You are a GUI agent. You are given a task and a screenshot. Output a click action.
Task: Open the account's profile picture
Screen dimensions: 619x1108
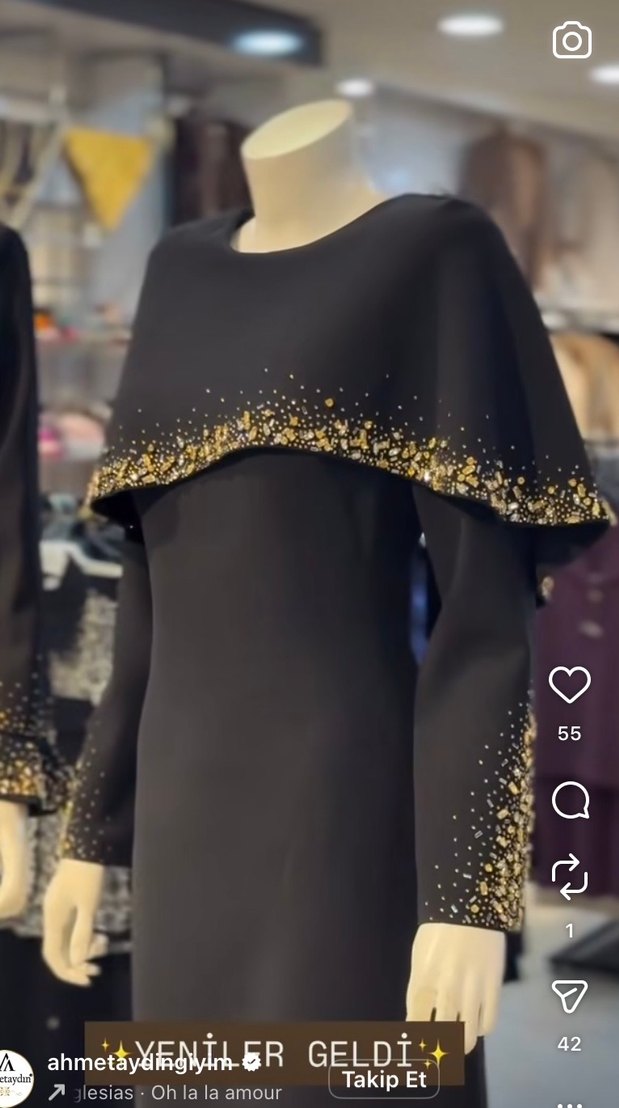coord(16,1076)
